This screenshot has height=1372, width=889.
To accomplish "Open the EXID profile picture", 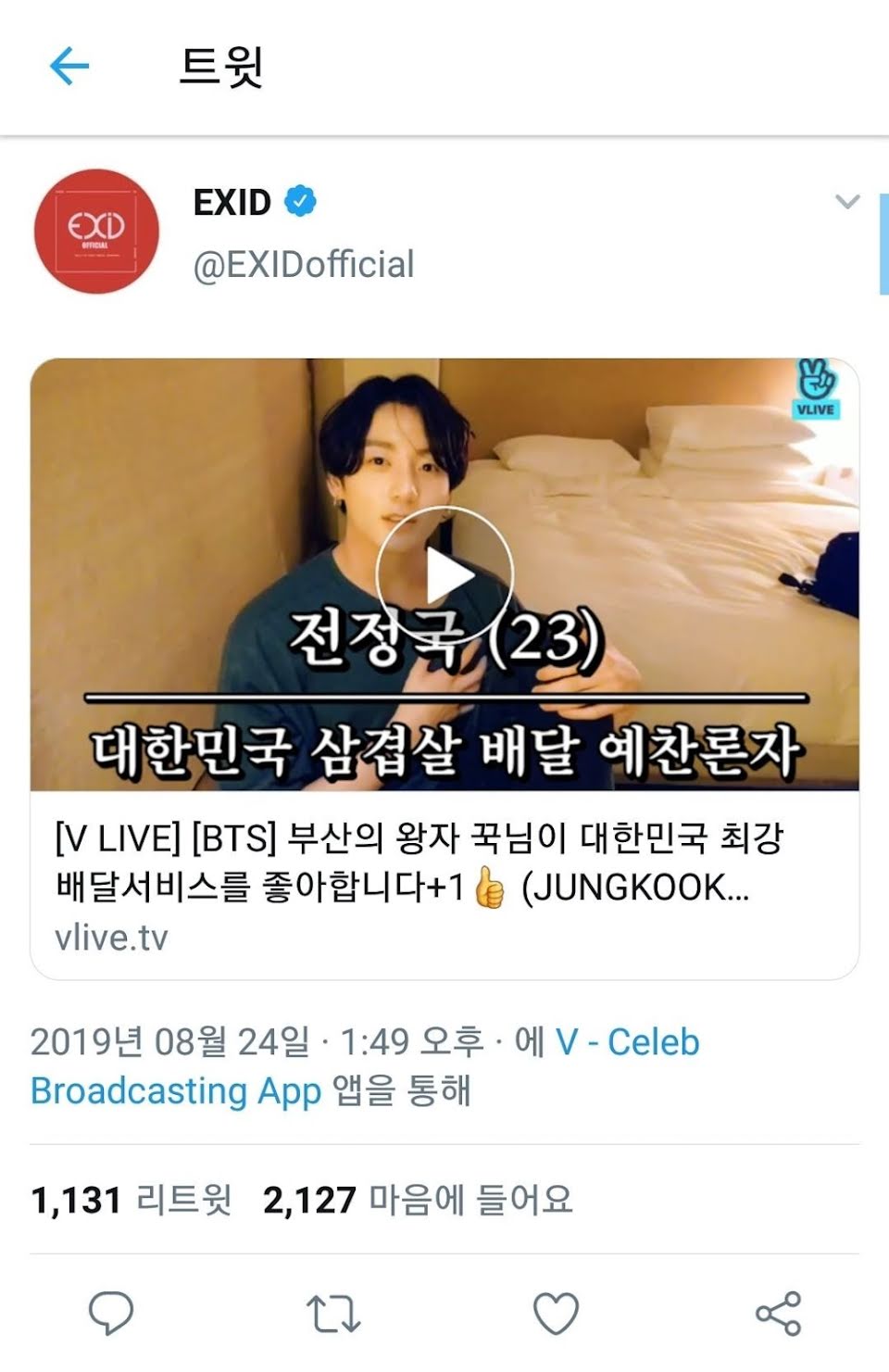I will (x=96, y=232).
